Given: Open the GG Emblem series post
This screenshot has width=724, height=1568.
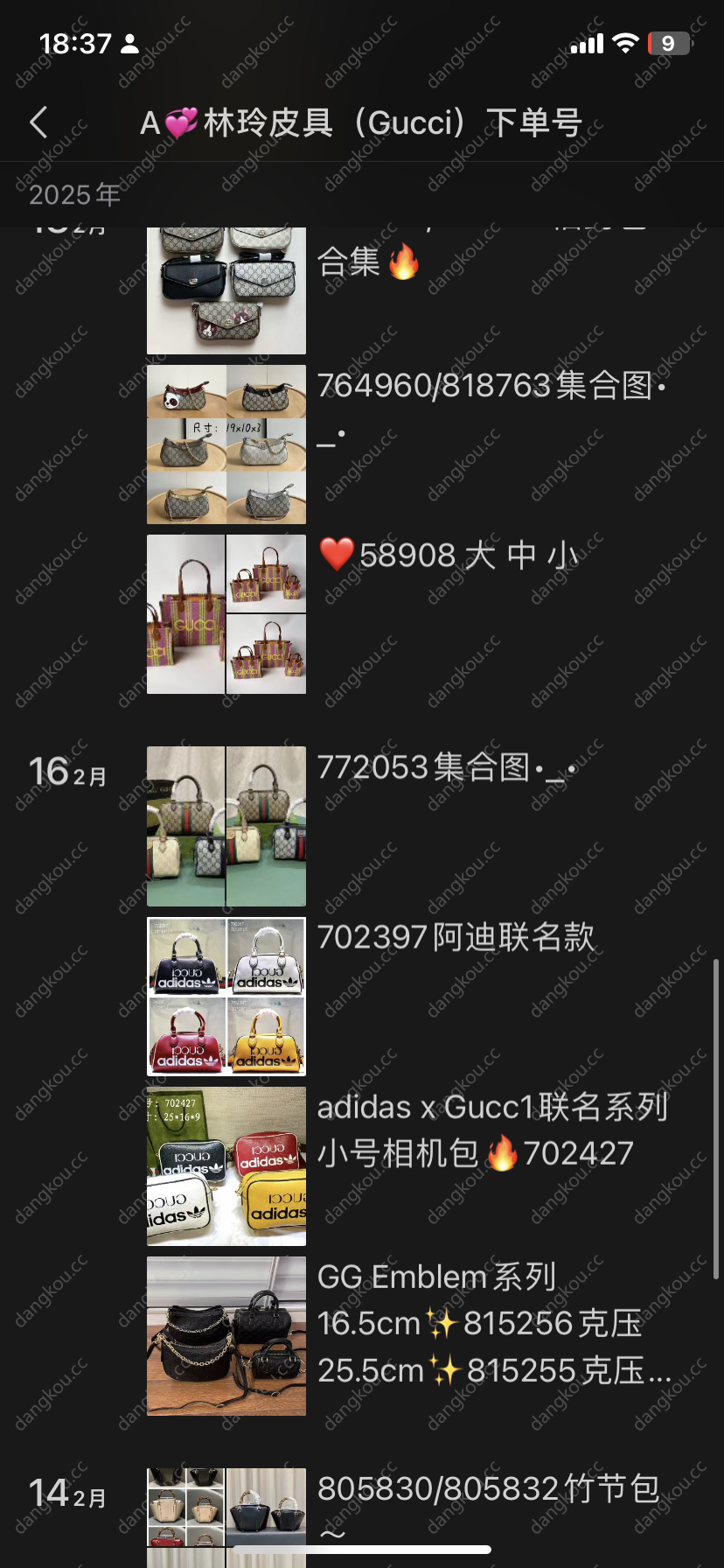Looking at the screenshot, I should (226, 1335).
